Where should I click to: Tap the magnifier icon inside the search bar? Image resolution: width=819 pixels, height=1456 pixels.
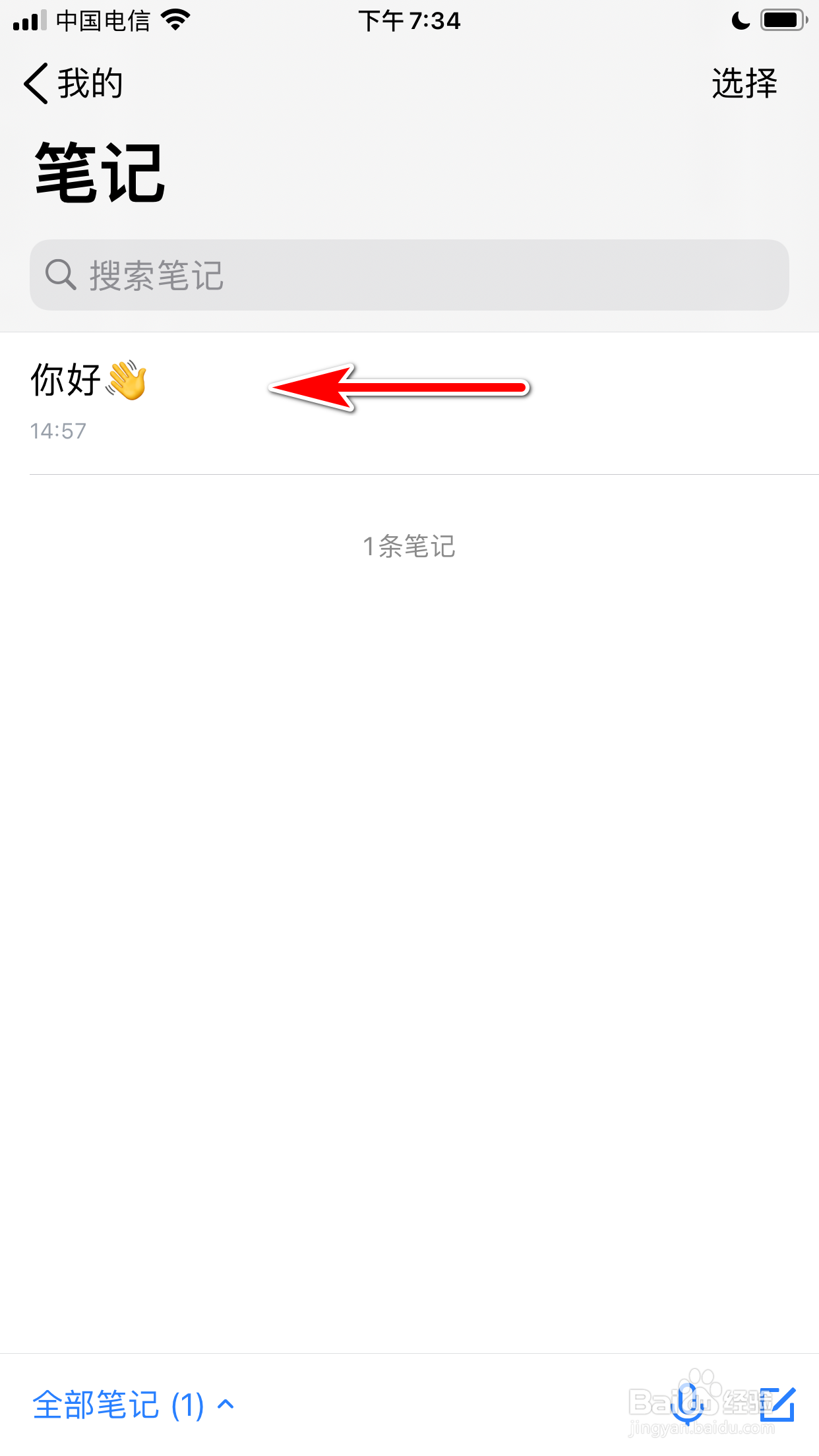61,274
